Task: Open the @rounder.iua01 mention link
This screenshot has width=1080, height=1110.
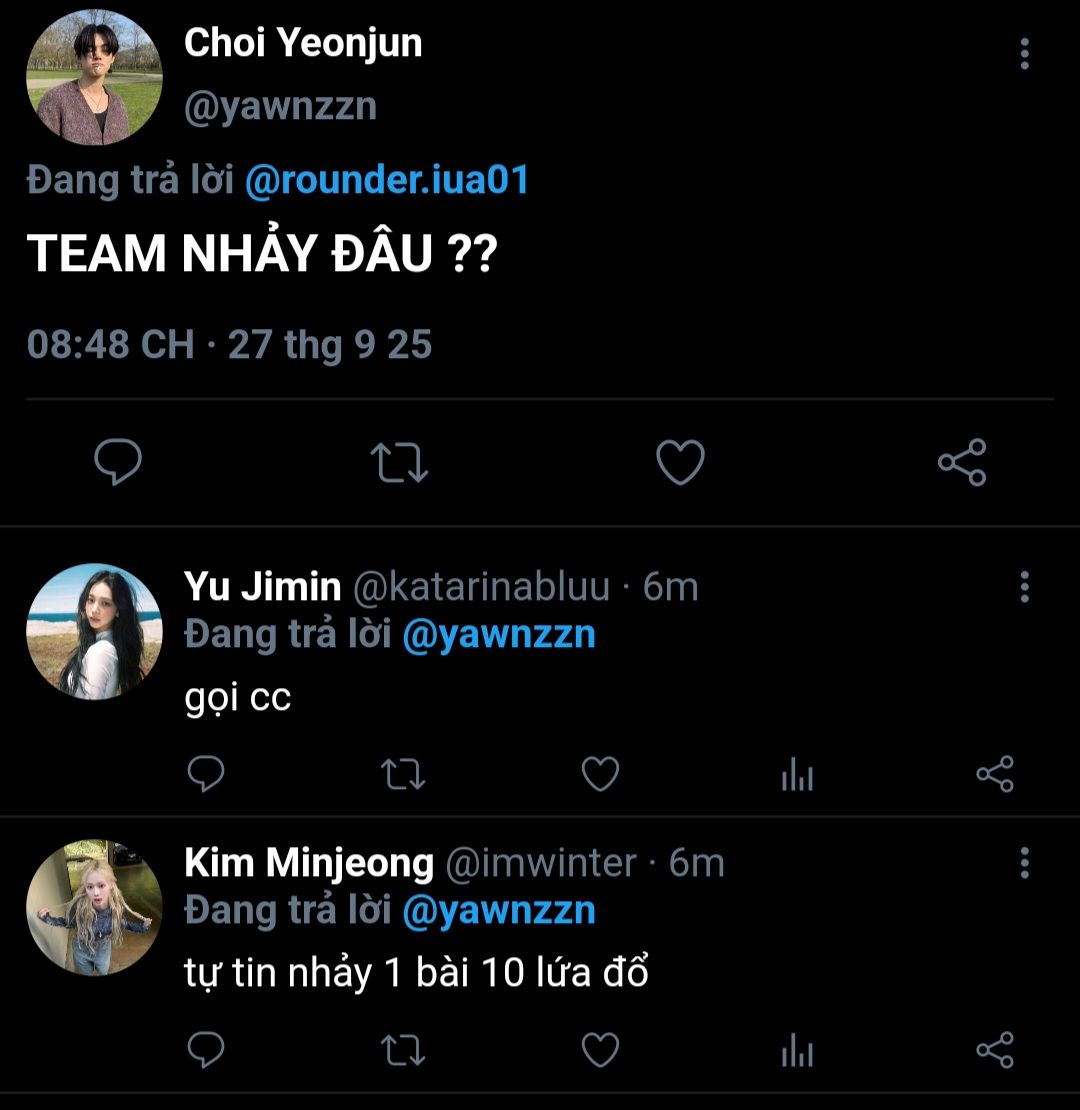Action: point(386,180)
